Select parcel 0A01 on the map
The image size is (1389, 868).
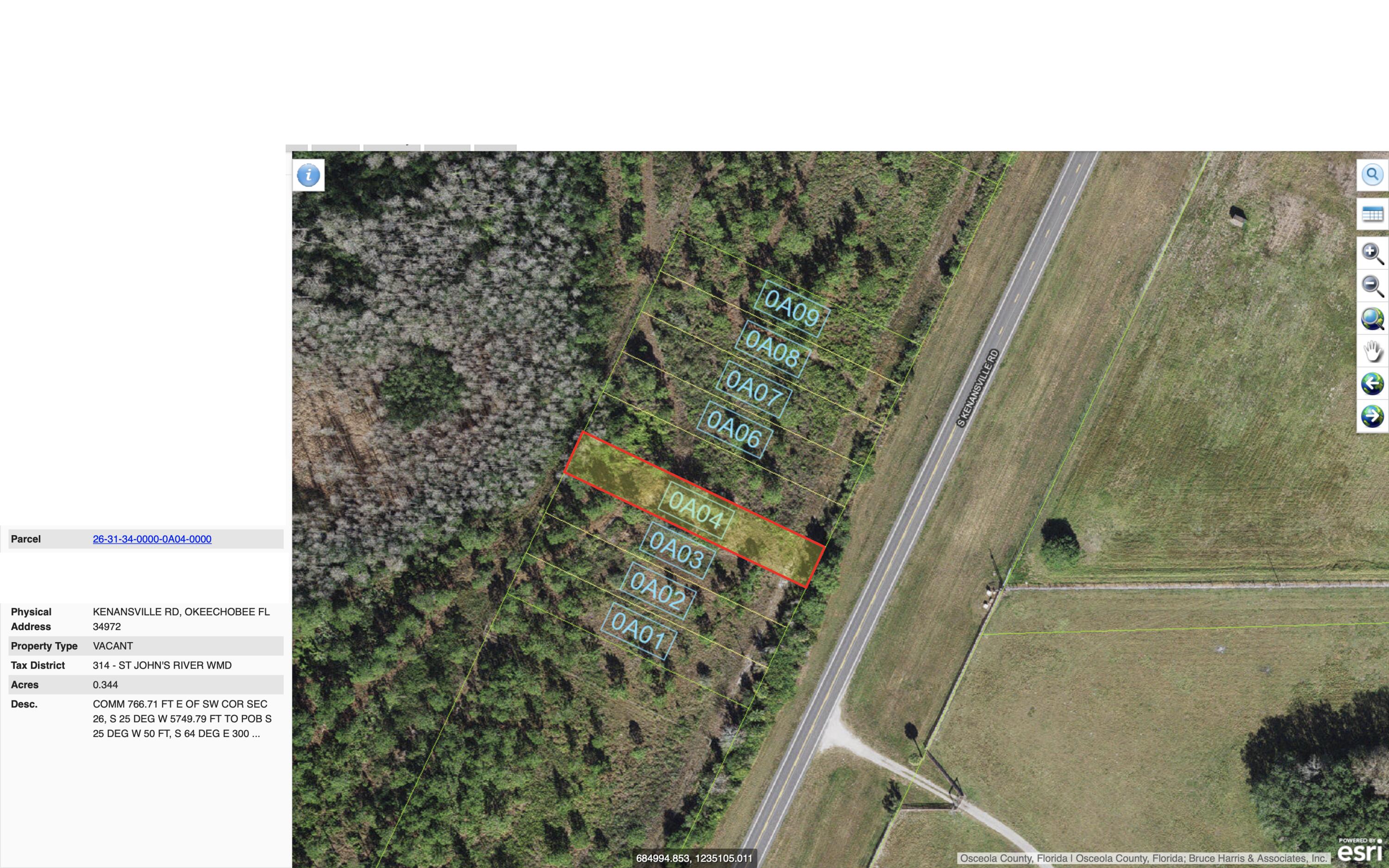(x=638, y=631)
